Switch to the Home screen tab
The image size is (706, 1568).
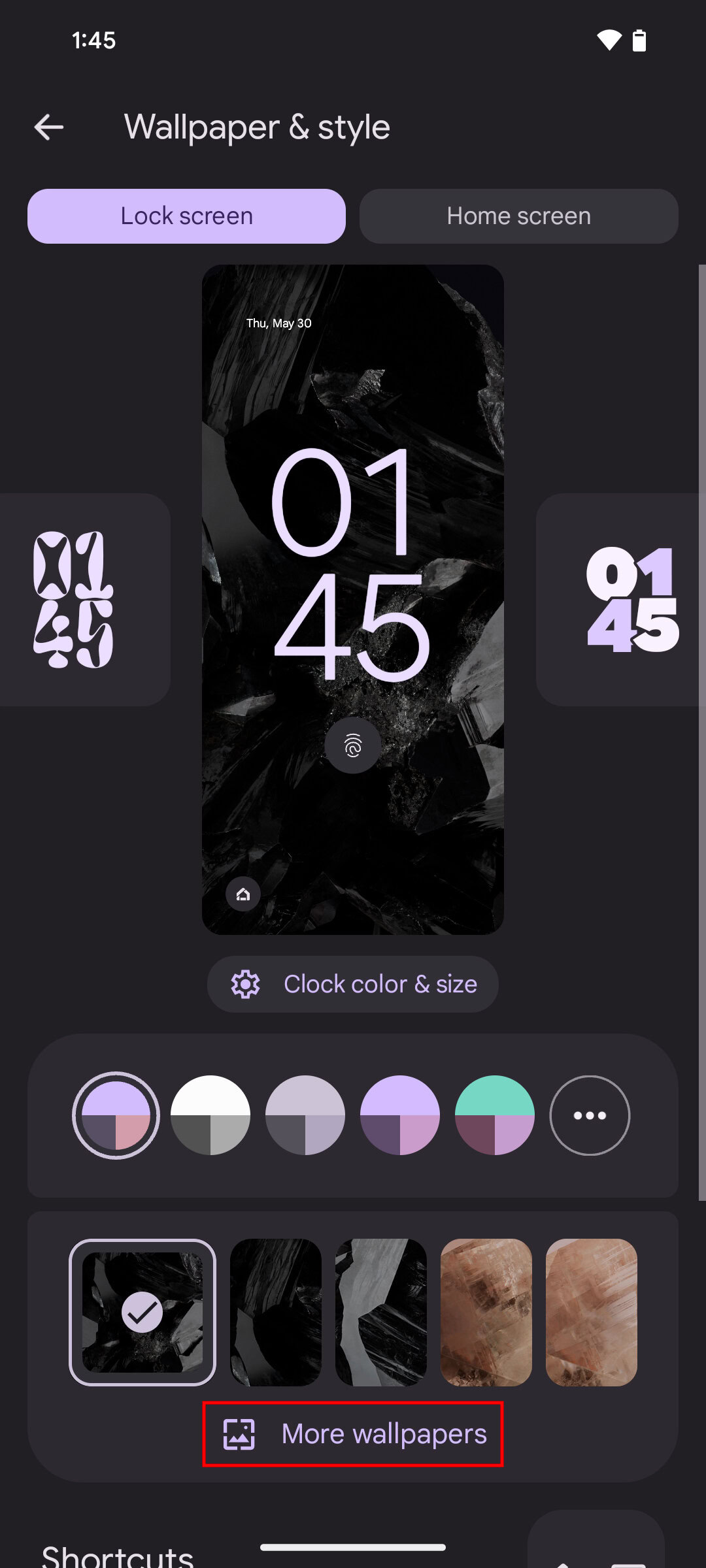click(518, 216)
